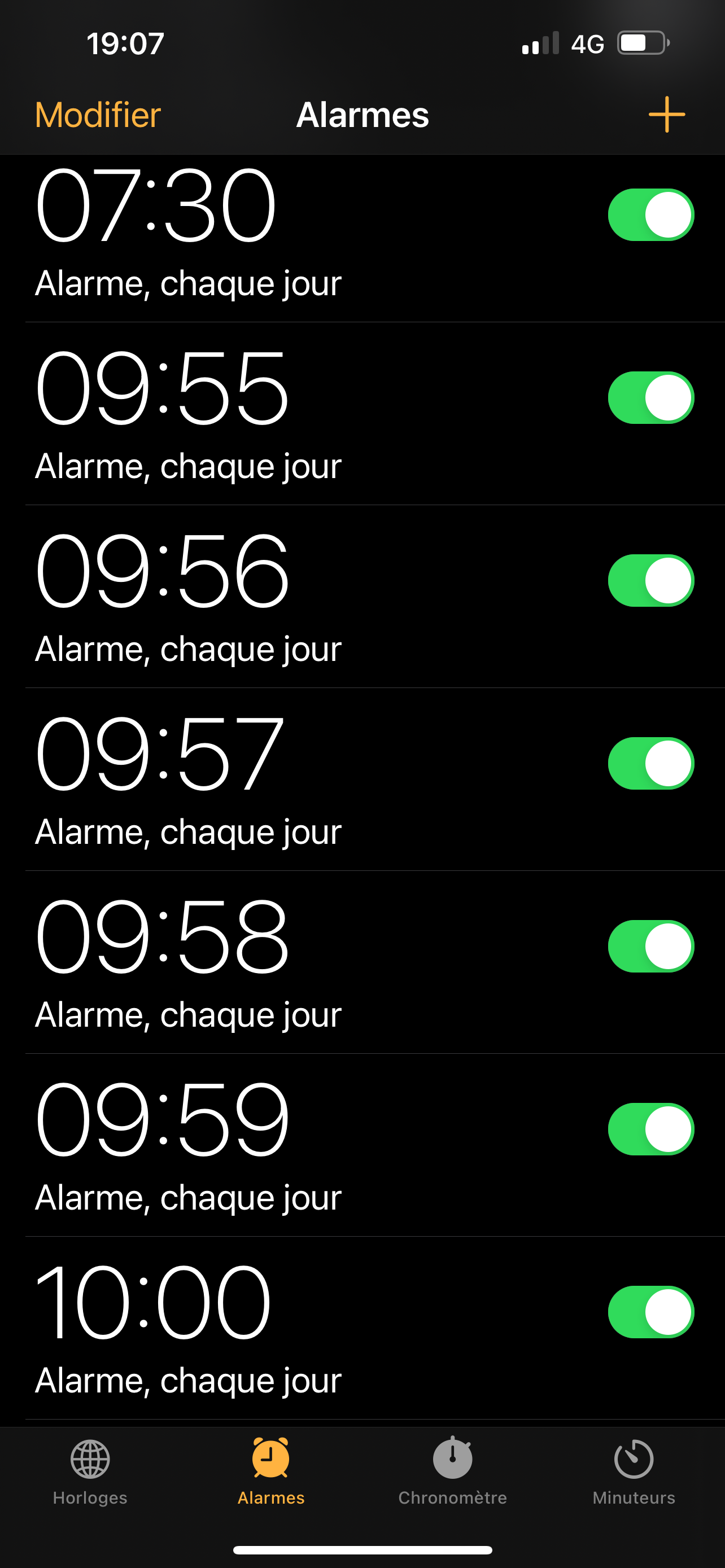Deactivate the 09:58 alarm toggle
This screenshot has height=1568, width=725.
[650, 946]
